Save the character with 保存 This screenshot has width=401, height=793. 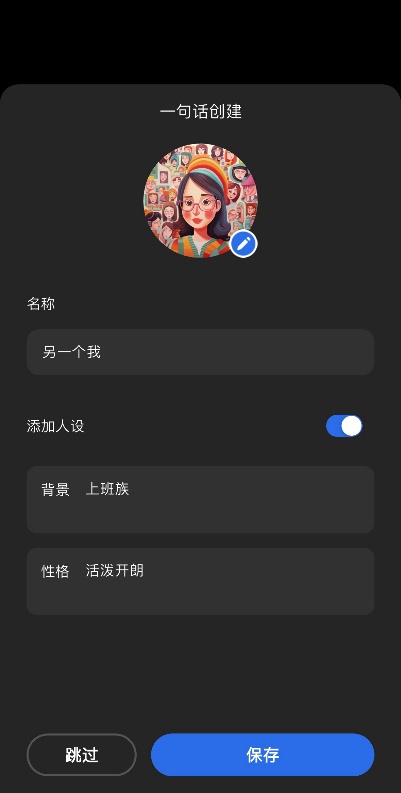click(x=262, y=755)
